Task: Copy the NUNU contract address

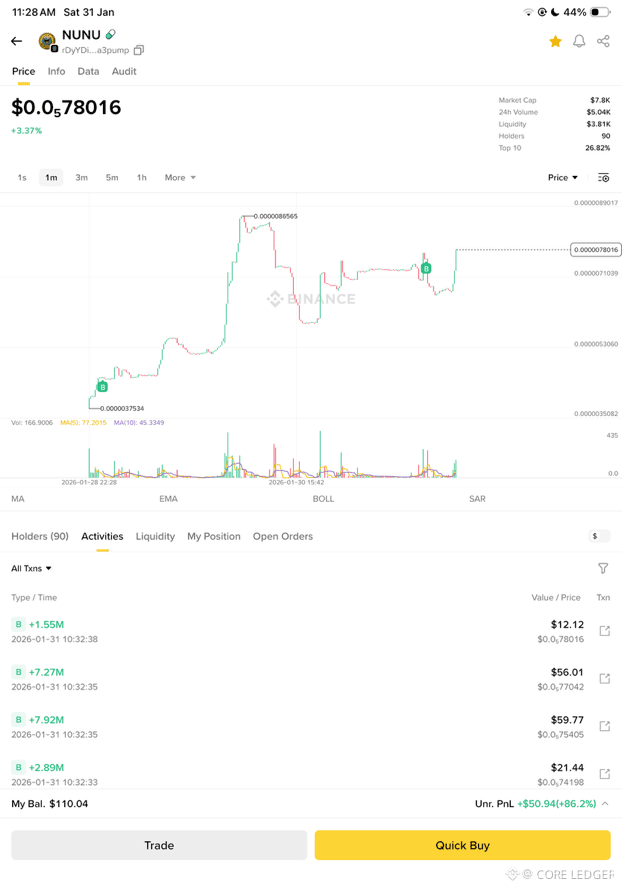Action: click(139, 50)
